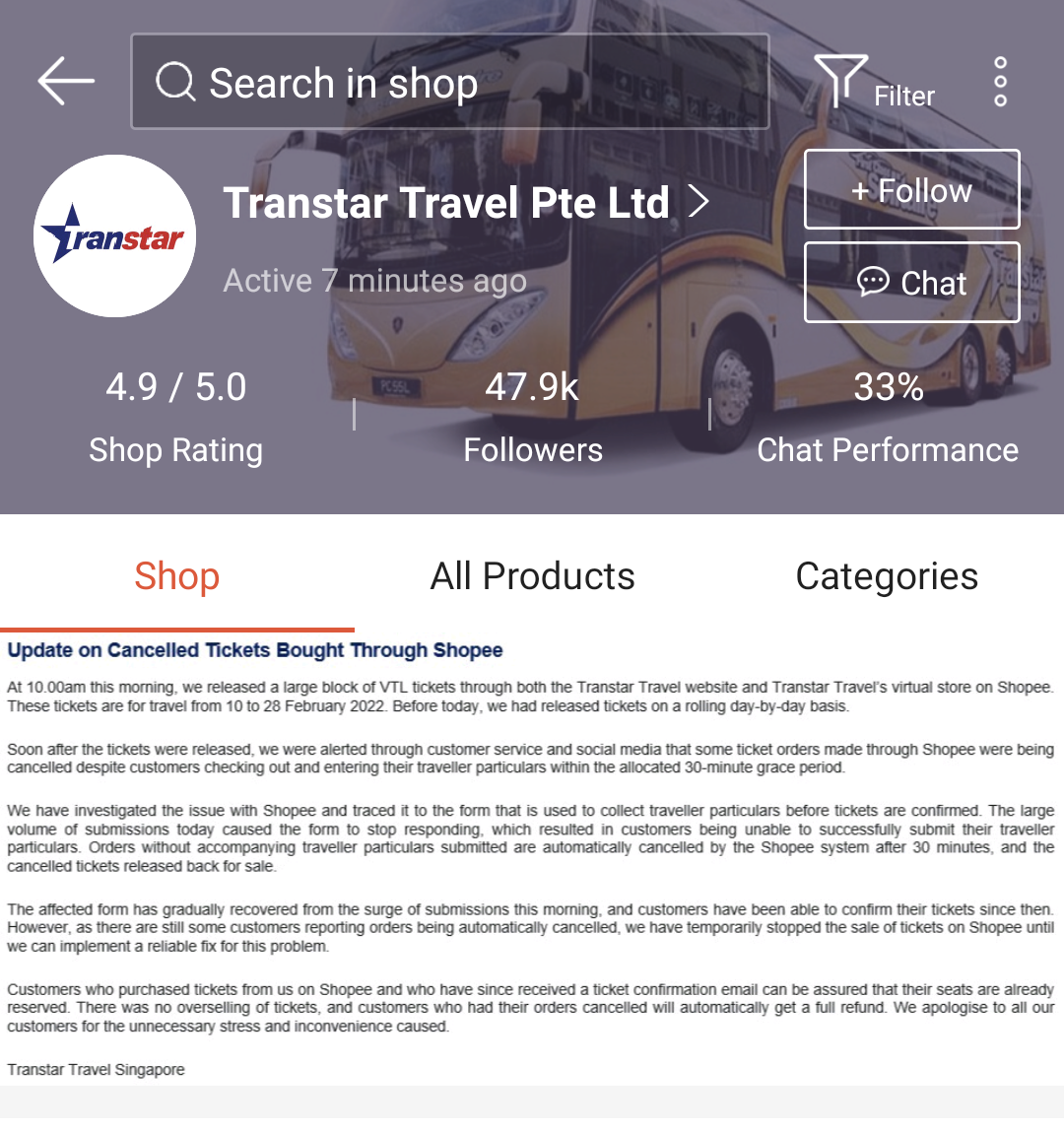Go back using the arrow icon
1064x1131 pixels.
(x=66, y=81)
